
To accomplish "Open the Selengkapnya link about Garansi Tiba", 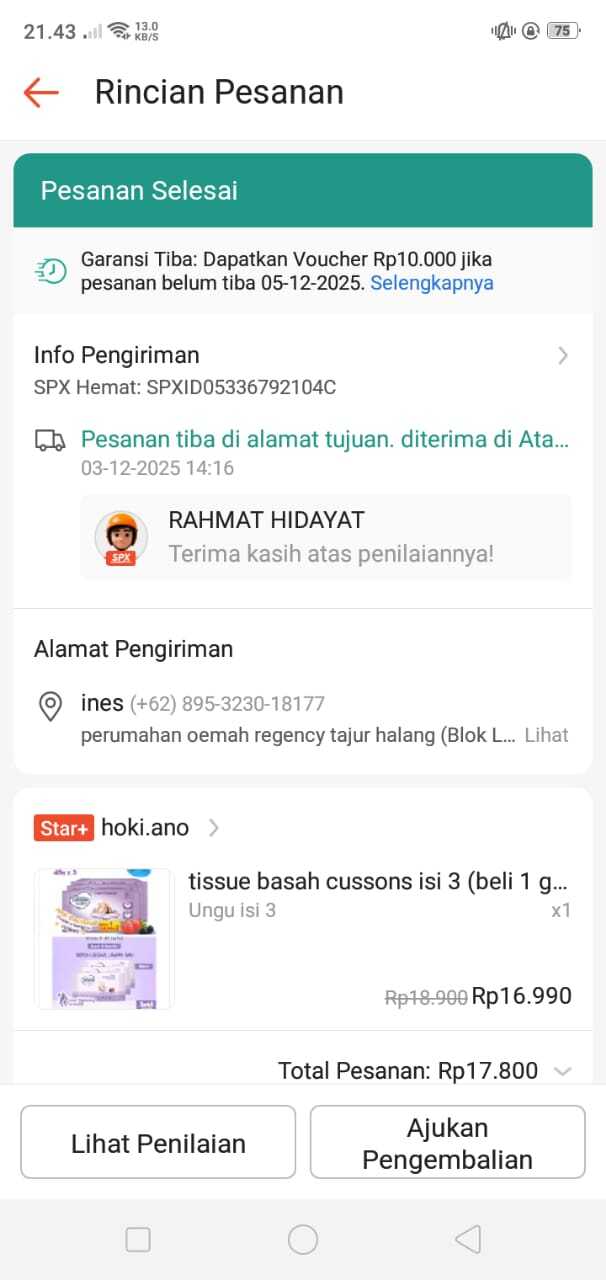I will point(431,283).
